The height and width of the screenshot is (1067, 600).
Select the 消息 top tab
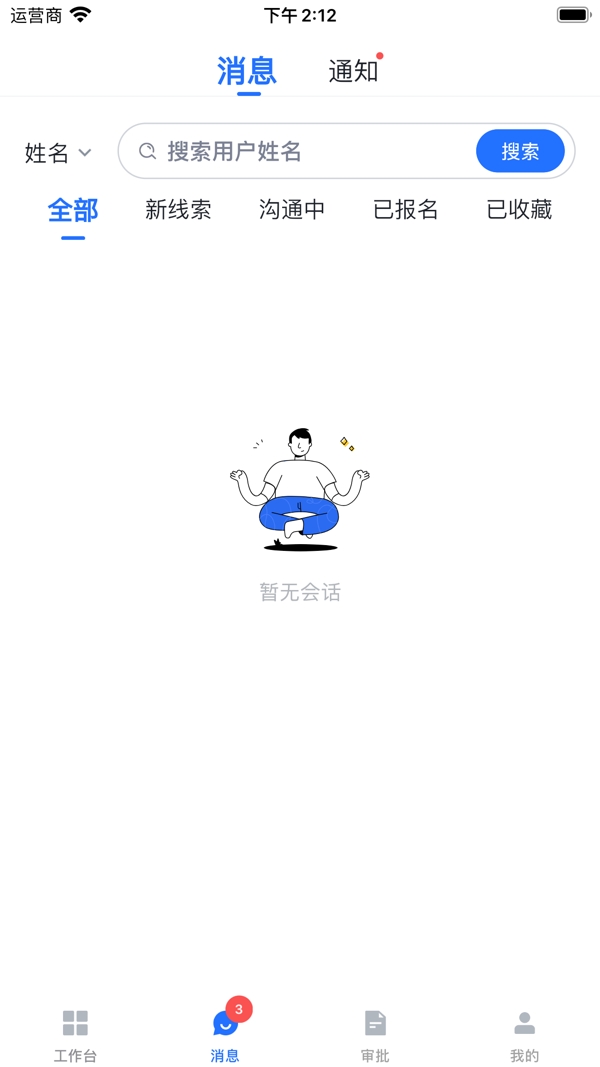click(247, 71)
